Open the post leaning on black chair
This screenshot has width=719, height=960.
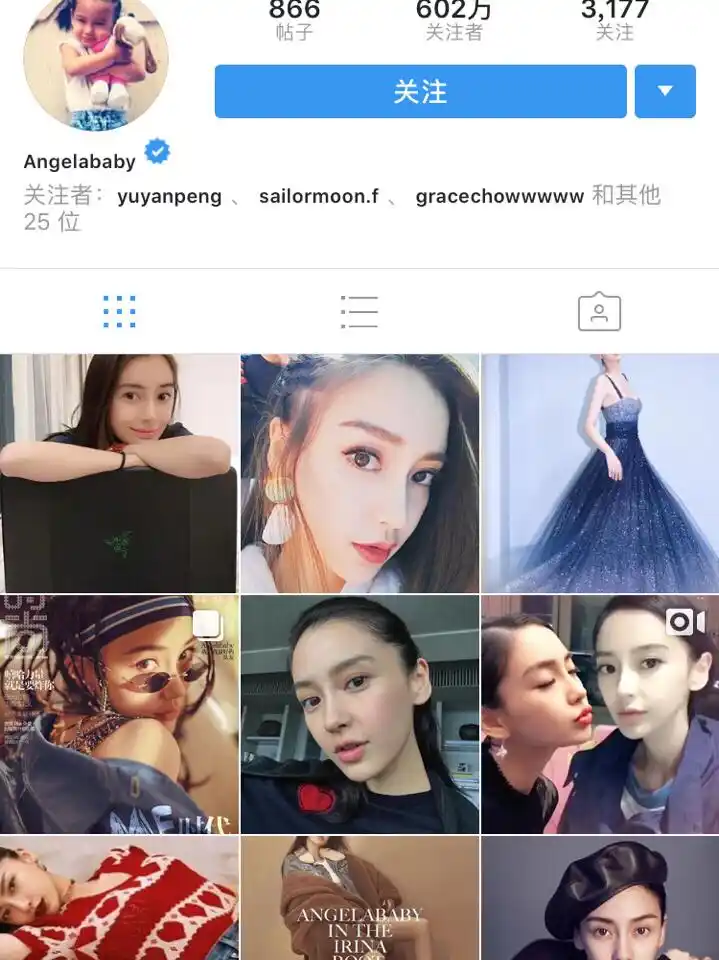click(x=119, y=473)
